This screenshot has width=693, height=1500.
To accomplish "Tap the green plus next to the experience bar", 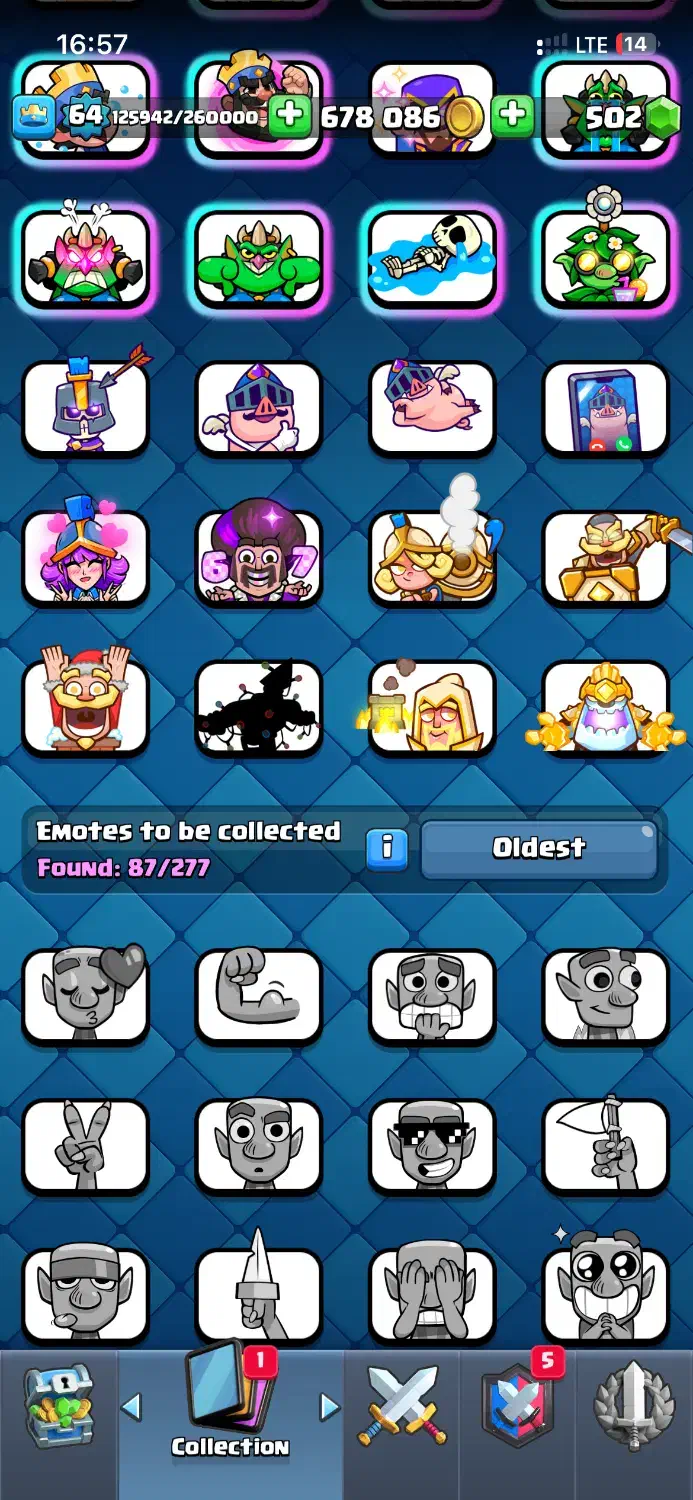I will pos(290,117).
